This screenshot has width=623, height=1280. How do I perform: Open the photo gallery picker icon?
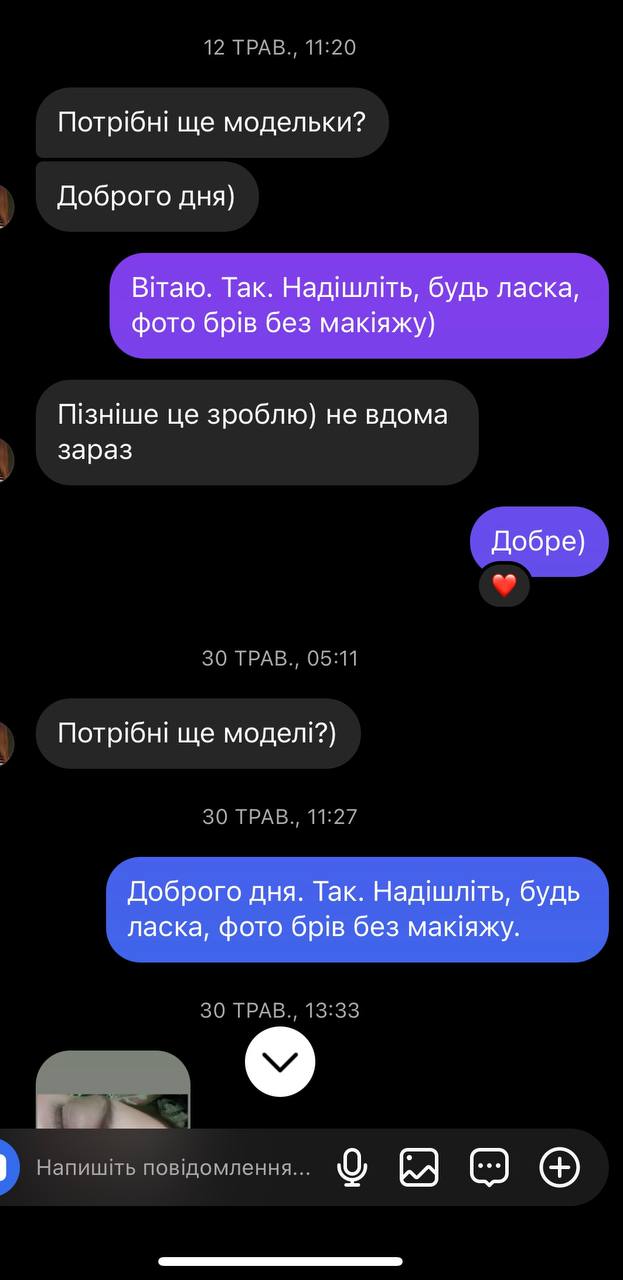click(419, 1167)
